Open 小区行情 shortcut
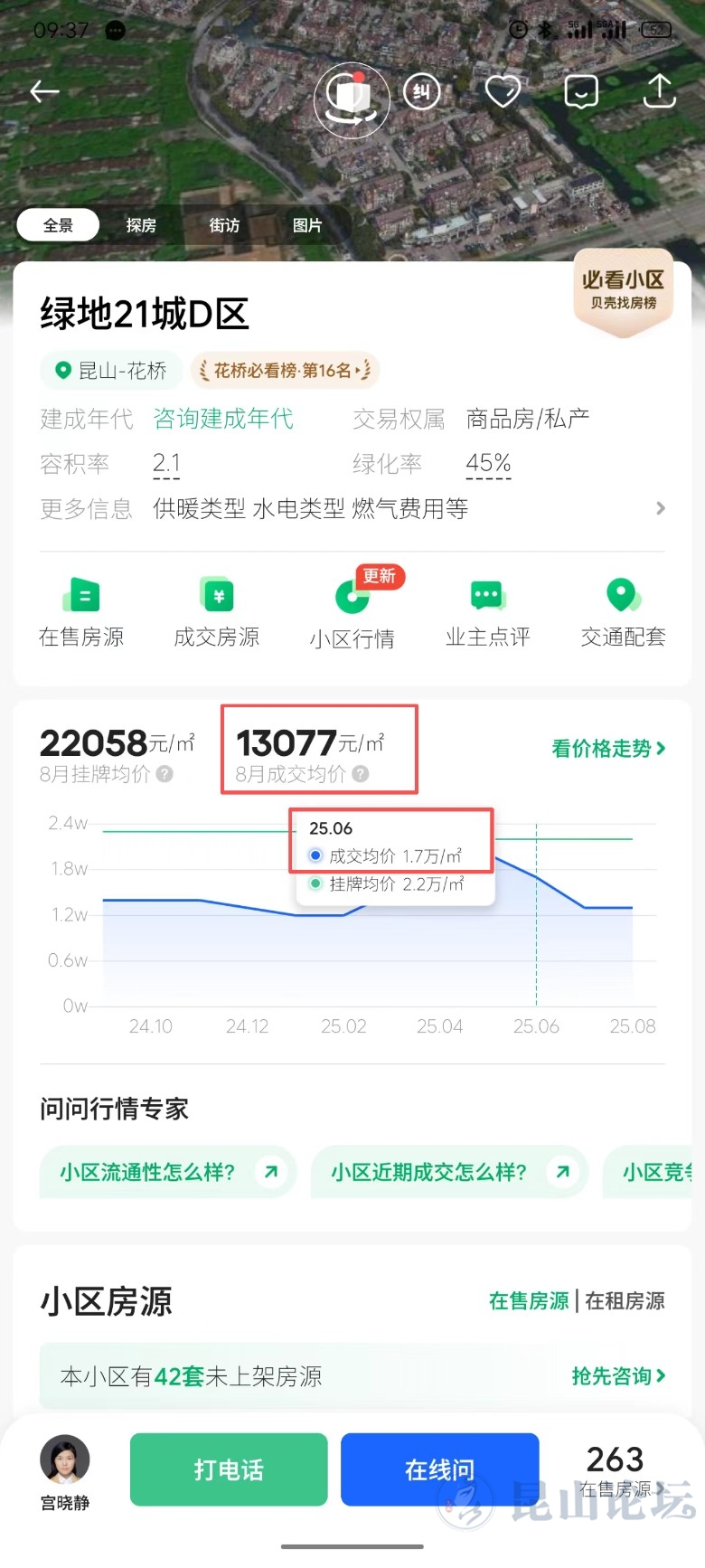Screen dimensions: 705x1568 pos(352,612)
